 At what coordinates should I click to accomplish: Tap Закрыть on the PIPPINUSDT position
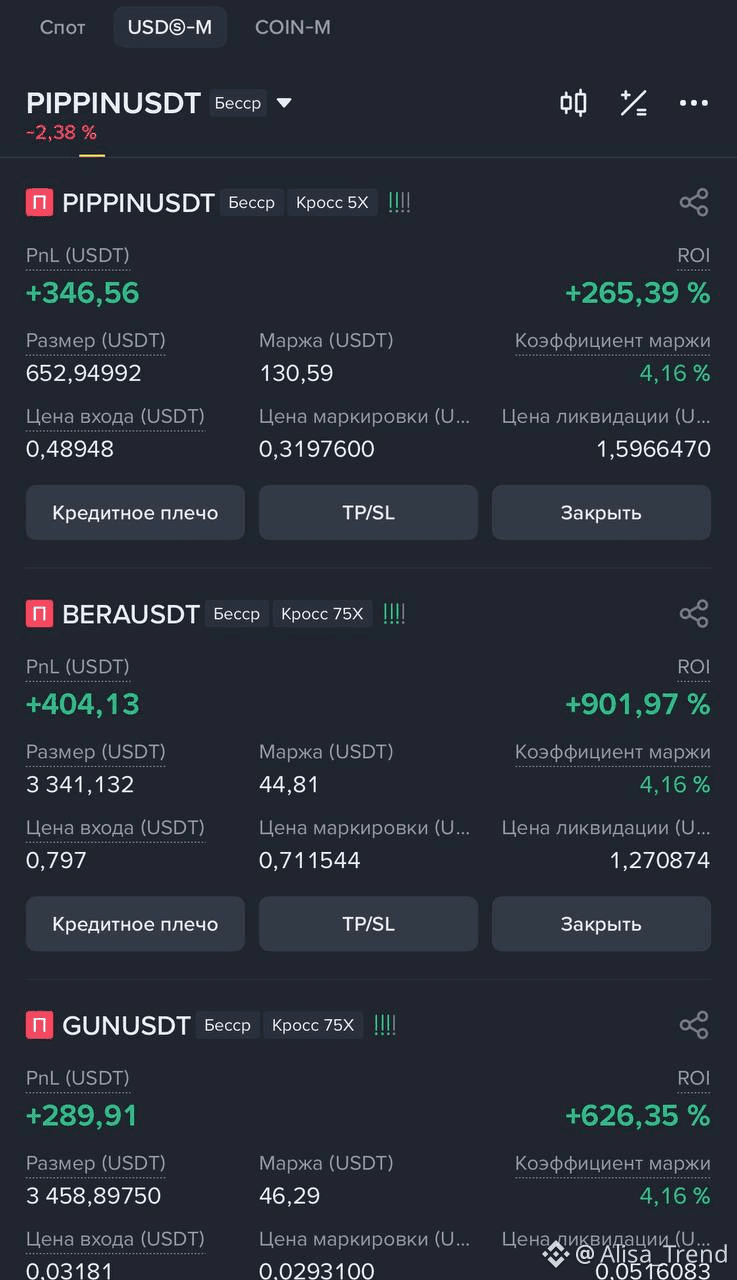601,513
